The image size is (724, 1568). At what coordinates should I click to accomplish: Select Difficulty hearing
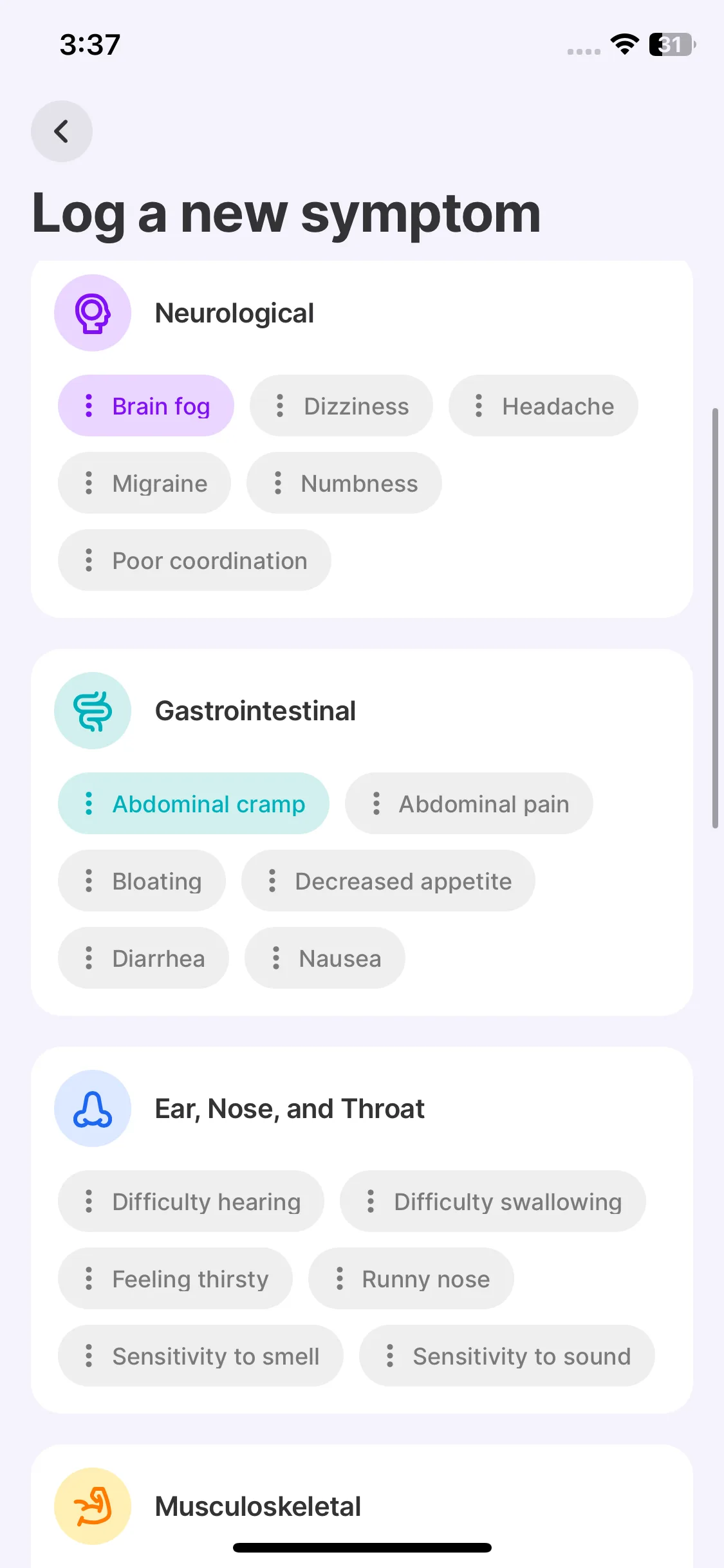(x=191, y=1202)
